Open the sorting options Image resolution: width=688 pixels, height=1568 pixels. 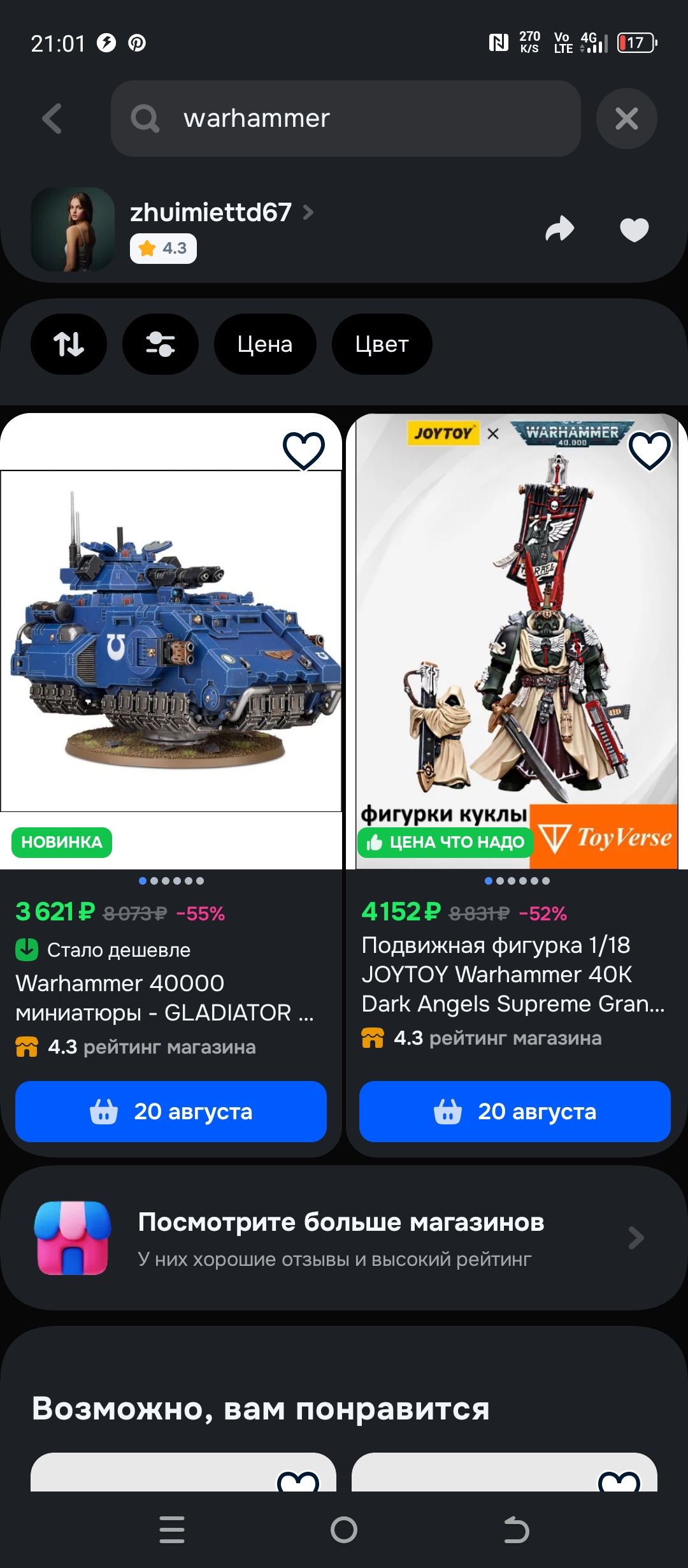(x=69, y=344)
